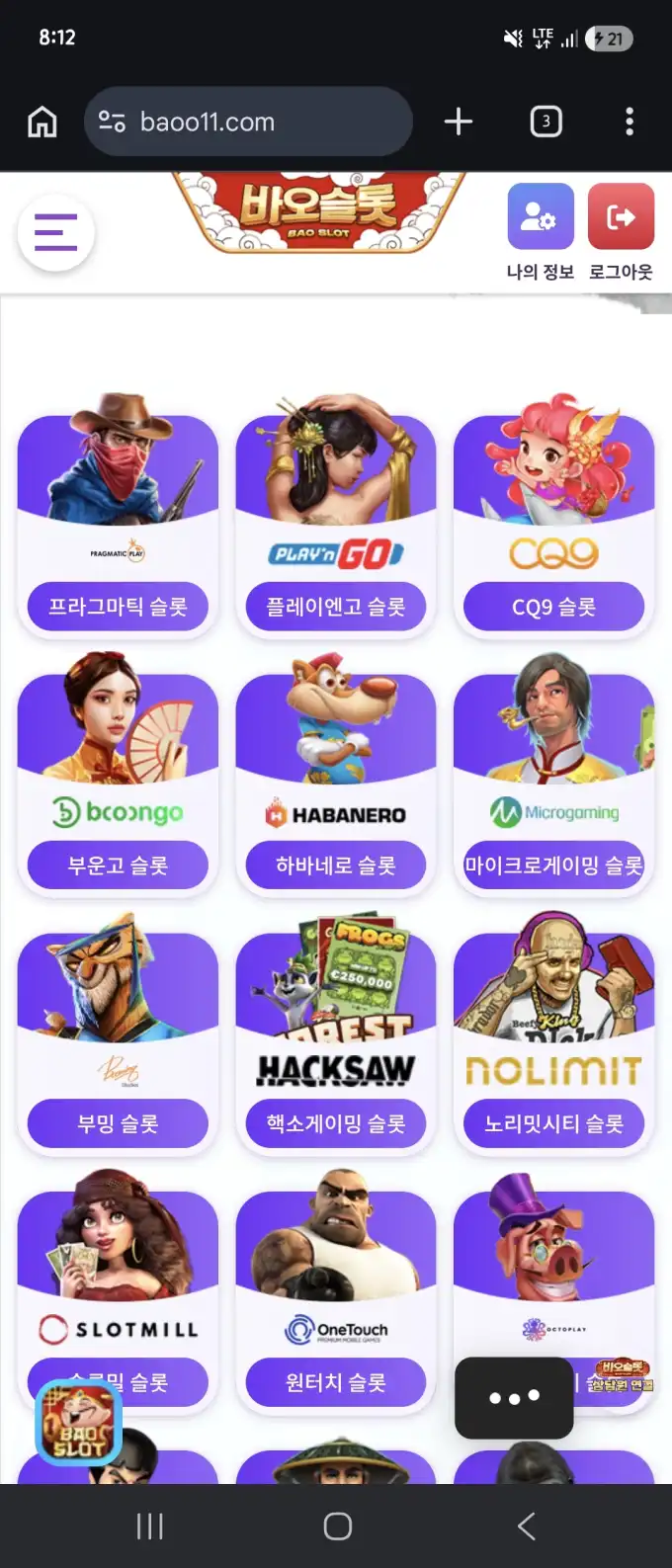Choose 부운고 슬롯
This screenshot has width=672, height=1568.
[x=118, y=866]
